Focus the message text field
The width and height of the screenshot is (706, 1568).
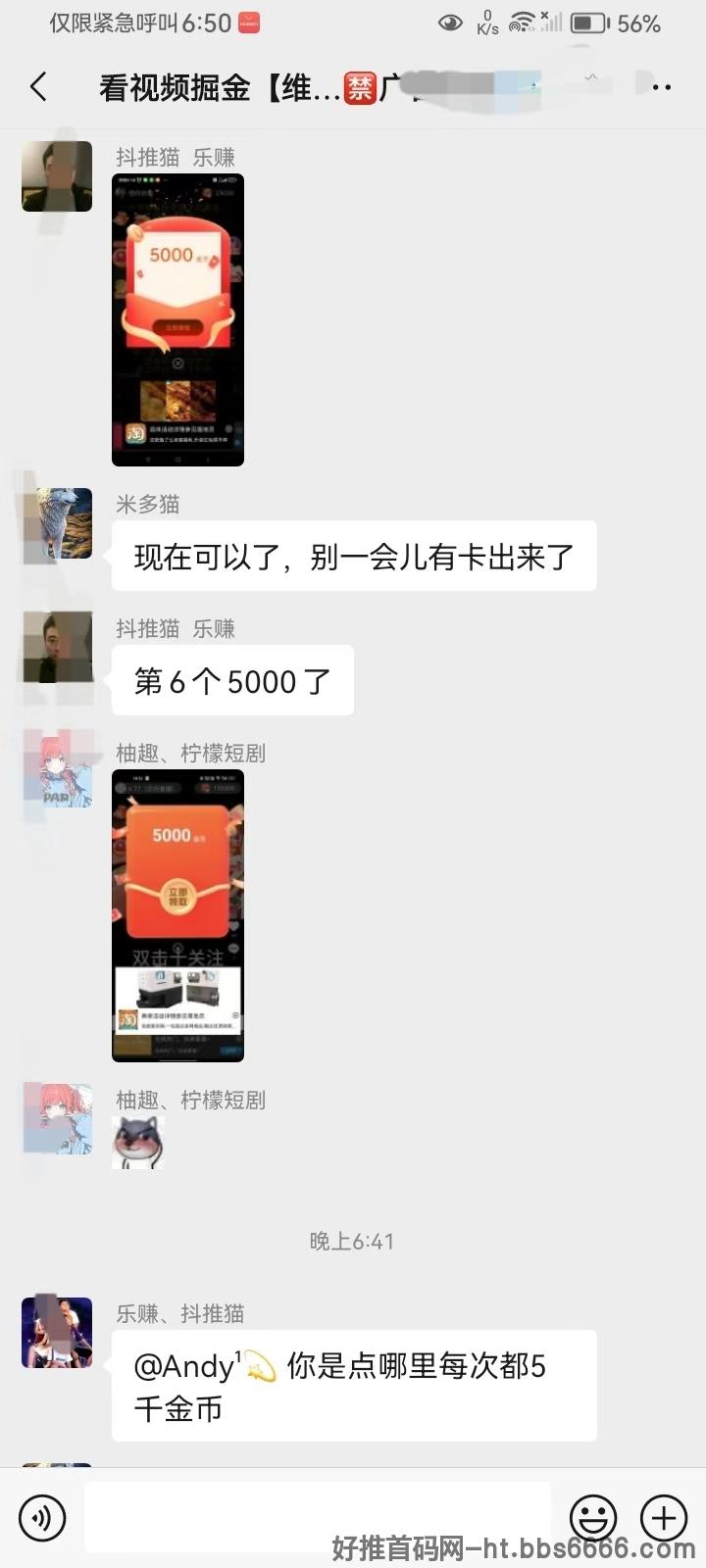coord(318,1517)
